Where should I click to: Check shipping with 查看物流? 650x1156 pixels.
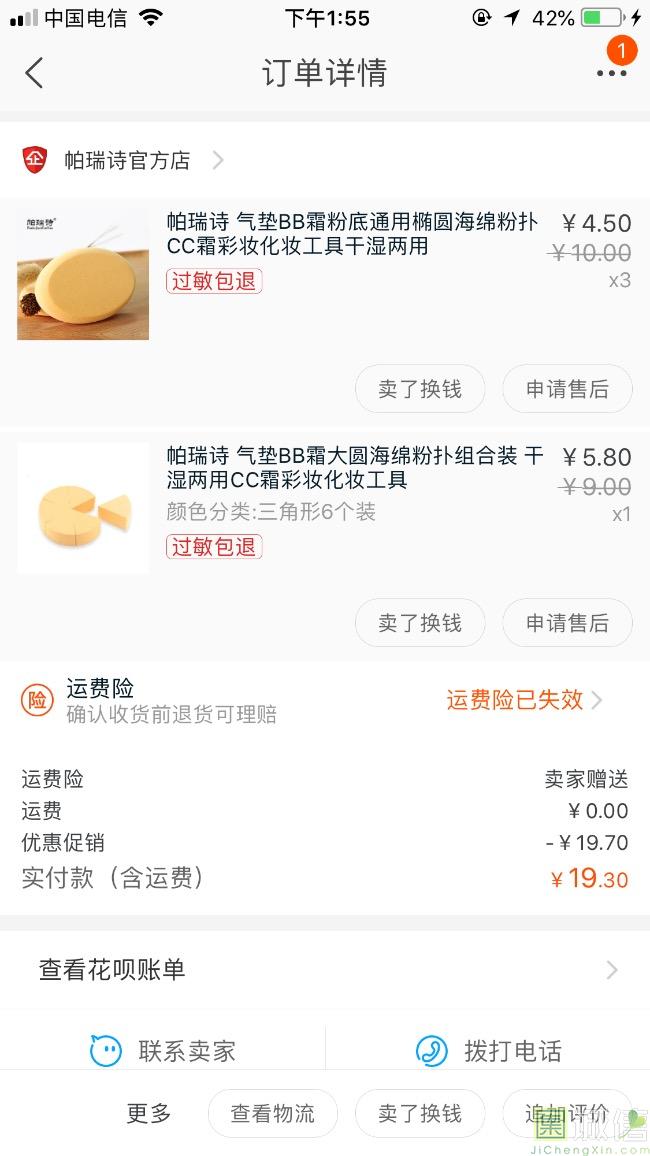tap(272, 1113)
